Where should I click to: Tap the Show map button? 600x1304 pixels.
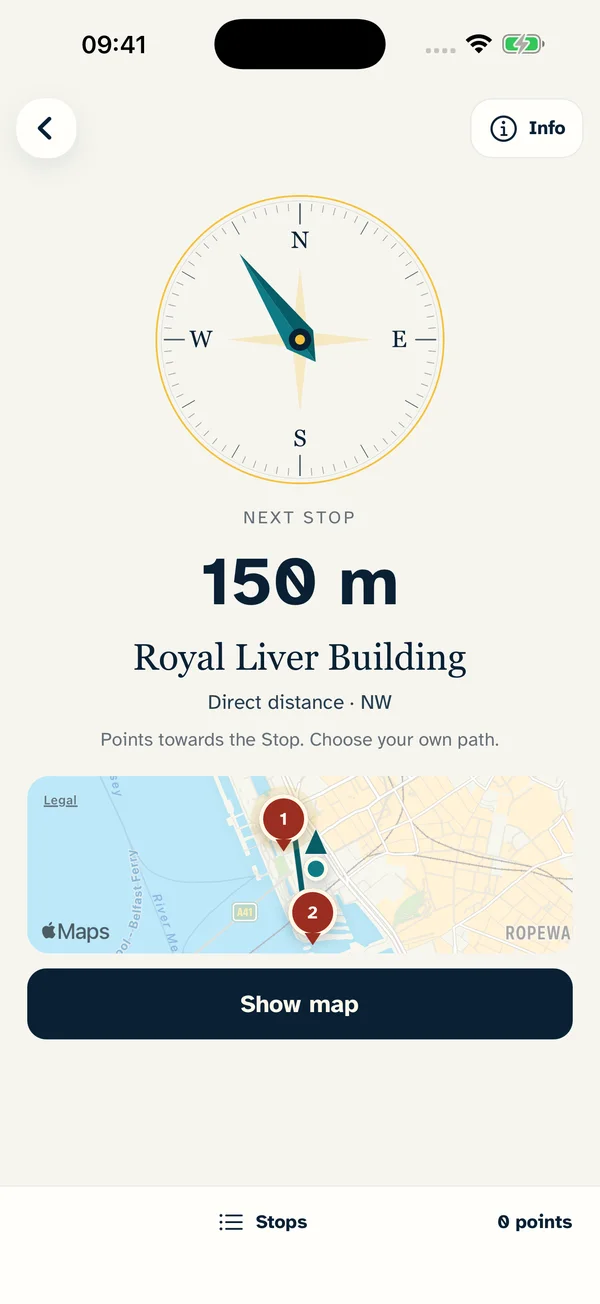click(300, 1004)
